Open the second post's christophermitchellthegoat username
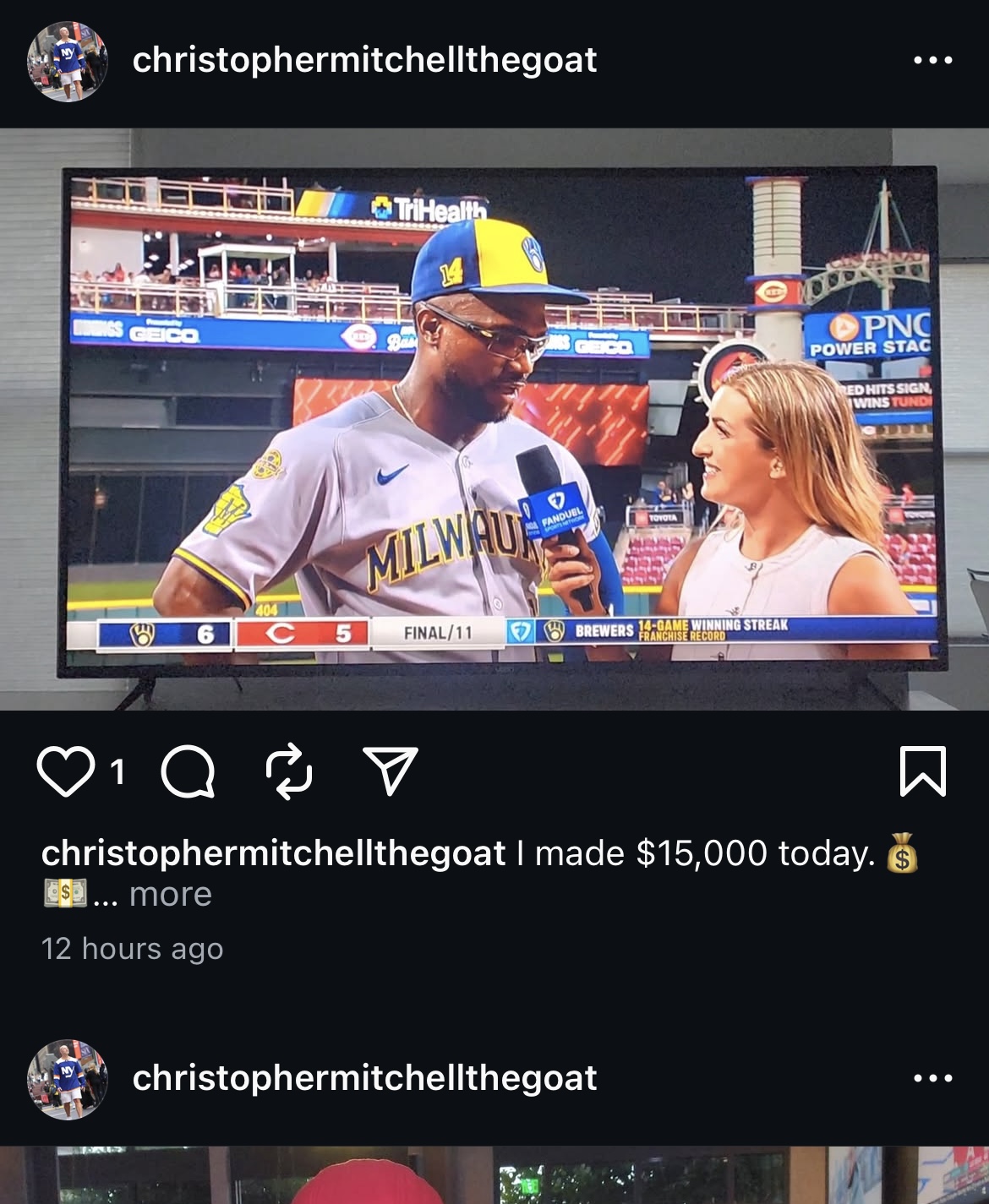This screenshot has width=989, height=1204. (364, 1078)
